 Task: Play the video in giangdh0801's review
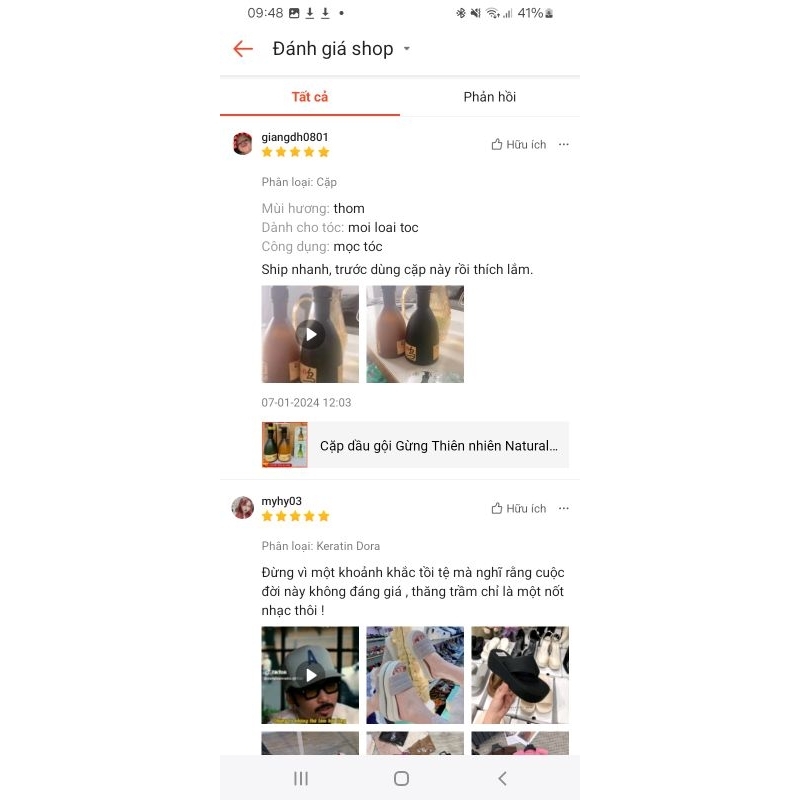pyautogui.click(x=310, y=334)
